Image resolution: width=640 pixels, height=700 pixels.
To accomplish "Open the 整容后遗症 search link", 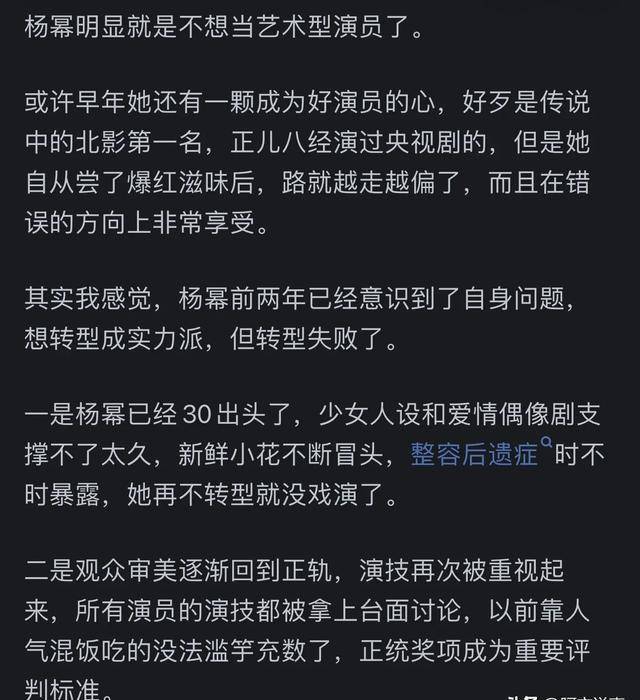I will coord(475,455).
